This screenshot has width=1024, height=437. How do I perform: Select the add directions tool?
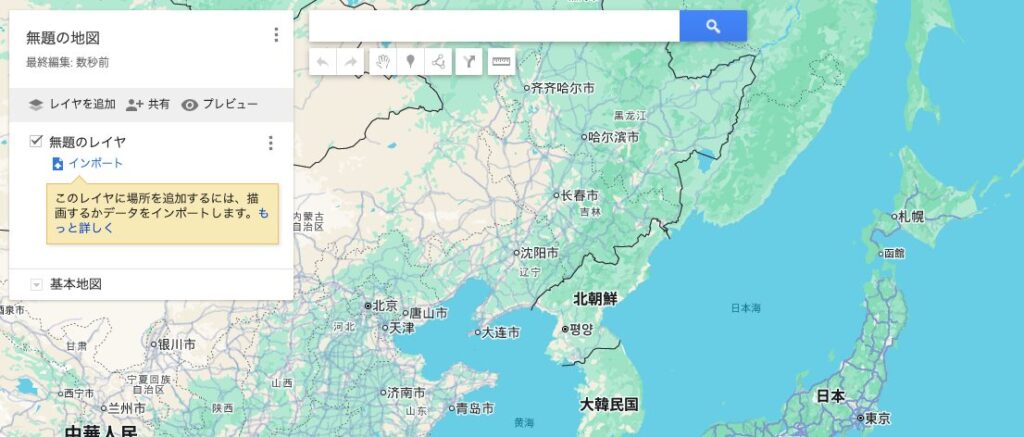pyautogui.click(x=470, y=62)
